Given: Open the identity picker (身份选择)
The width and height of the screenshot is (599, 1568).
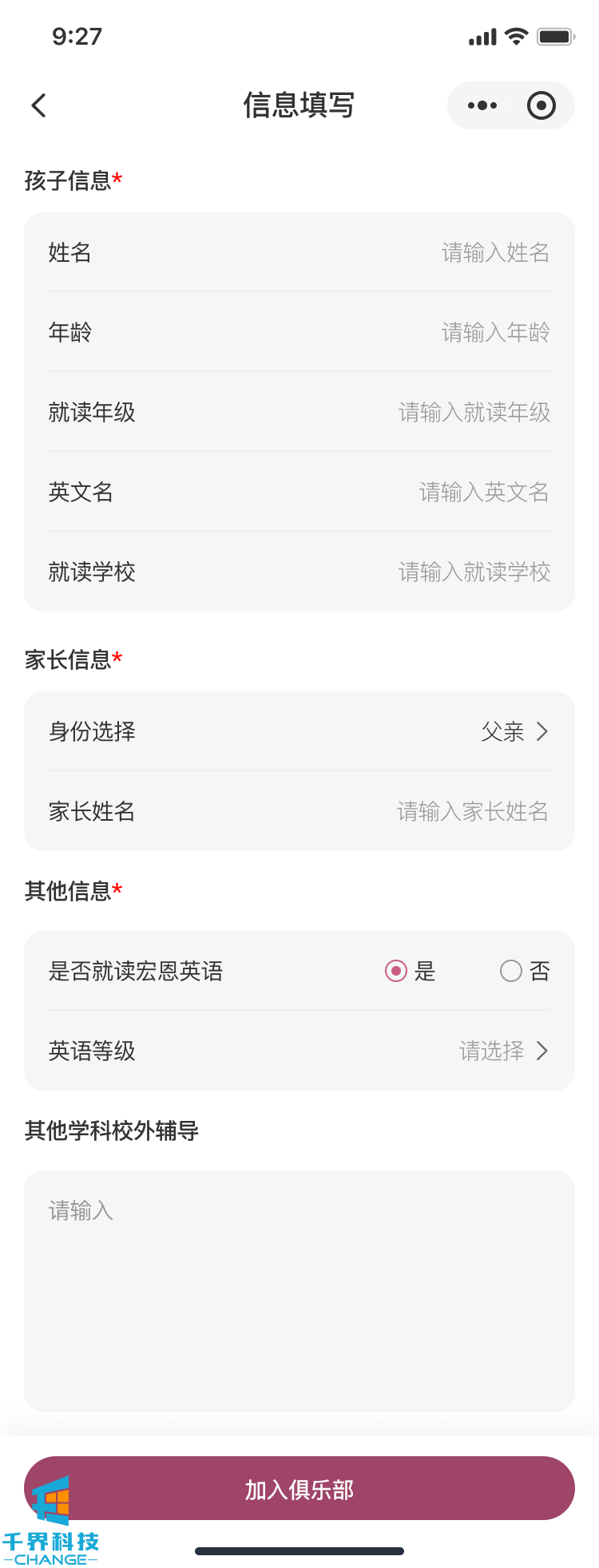Looking at the screenshot, I should pos(514,732).
